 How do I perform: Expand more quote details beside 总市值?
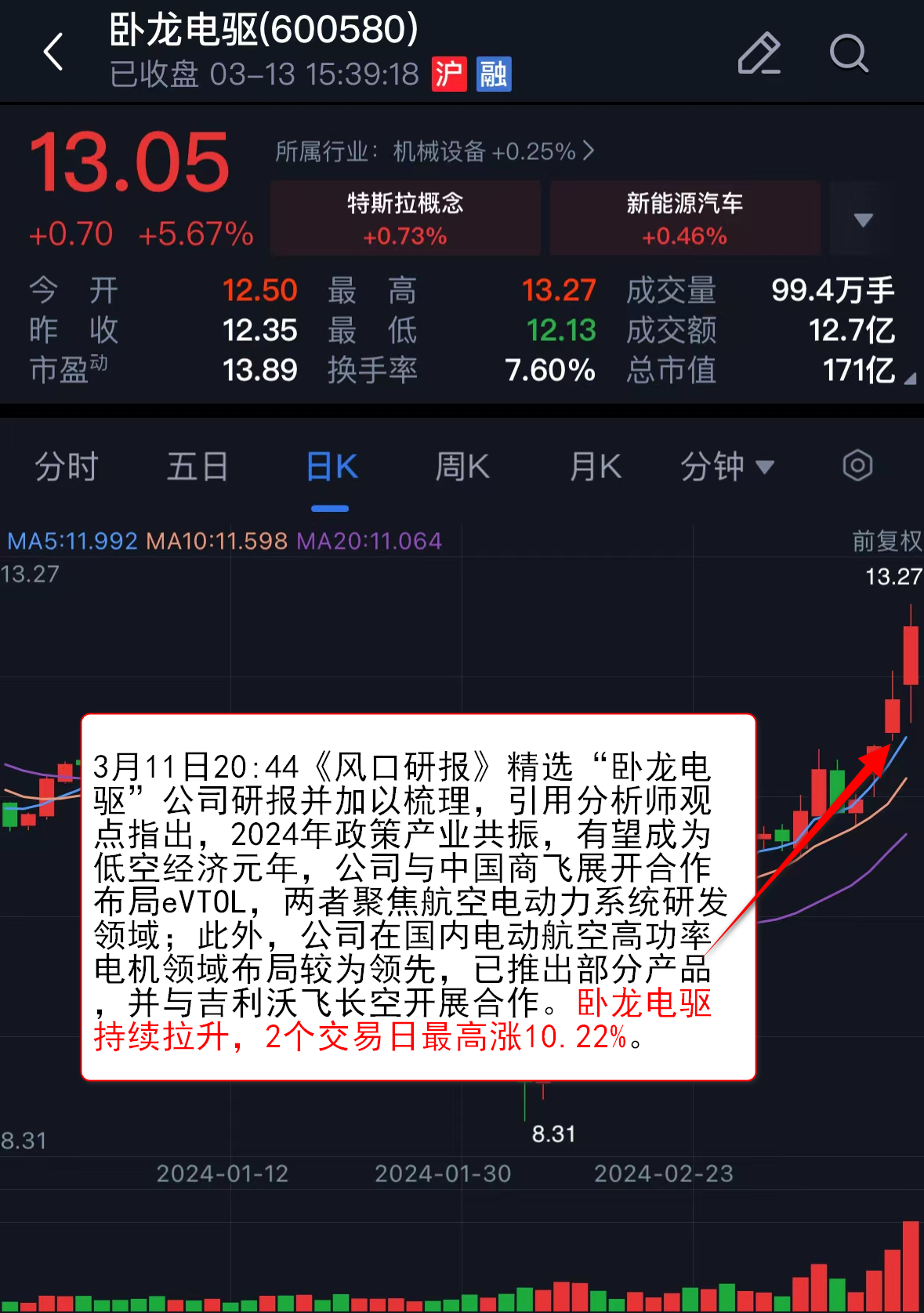pyautogui.click(x=909, y=379)
